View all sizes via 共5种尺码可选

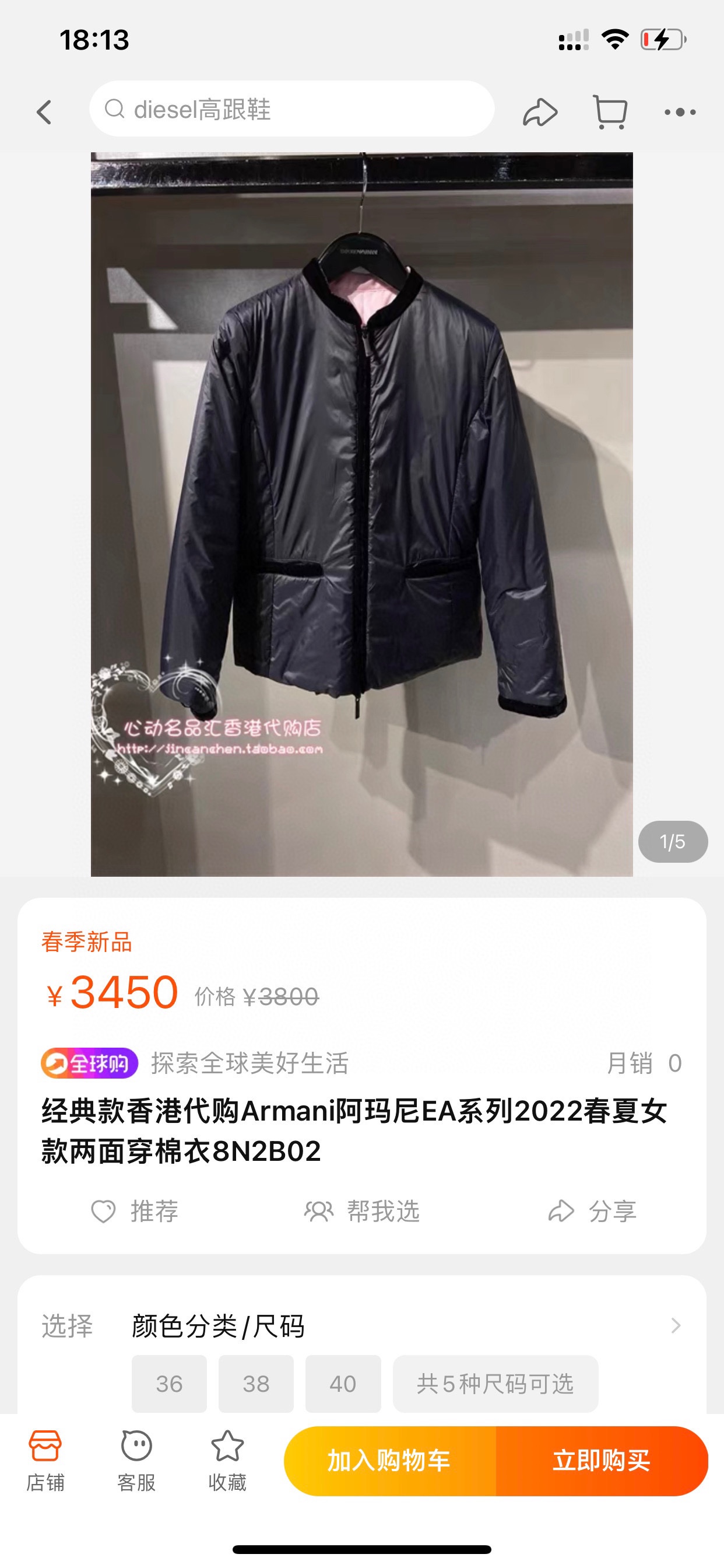click(495, 1384)
